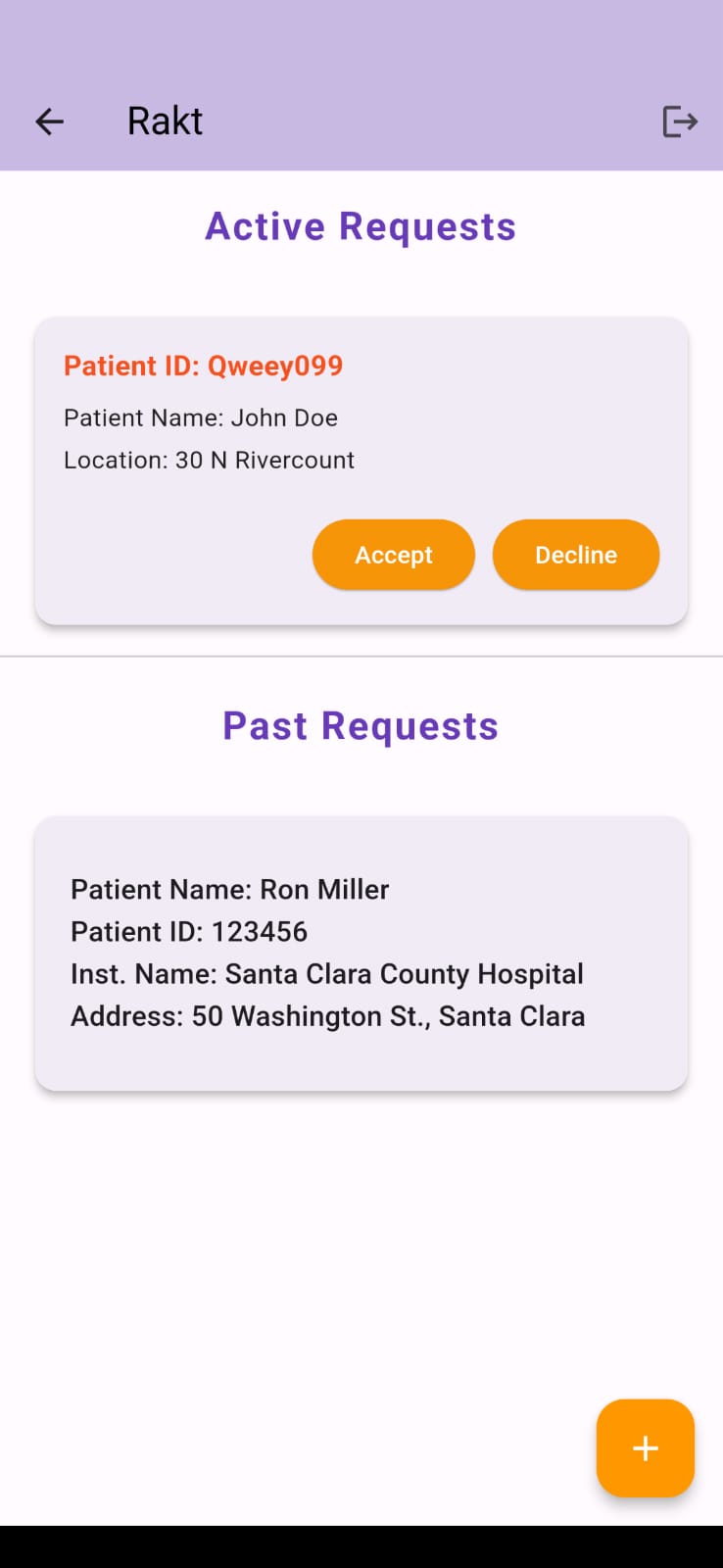Viewport: 723px width, 1568px height.
Task: Decline the request for John Doe
Action: [575, 555]
